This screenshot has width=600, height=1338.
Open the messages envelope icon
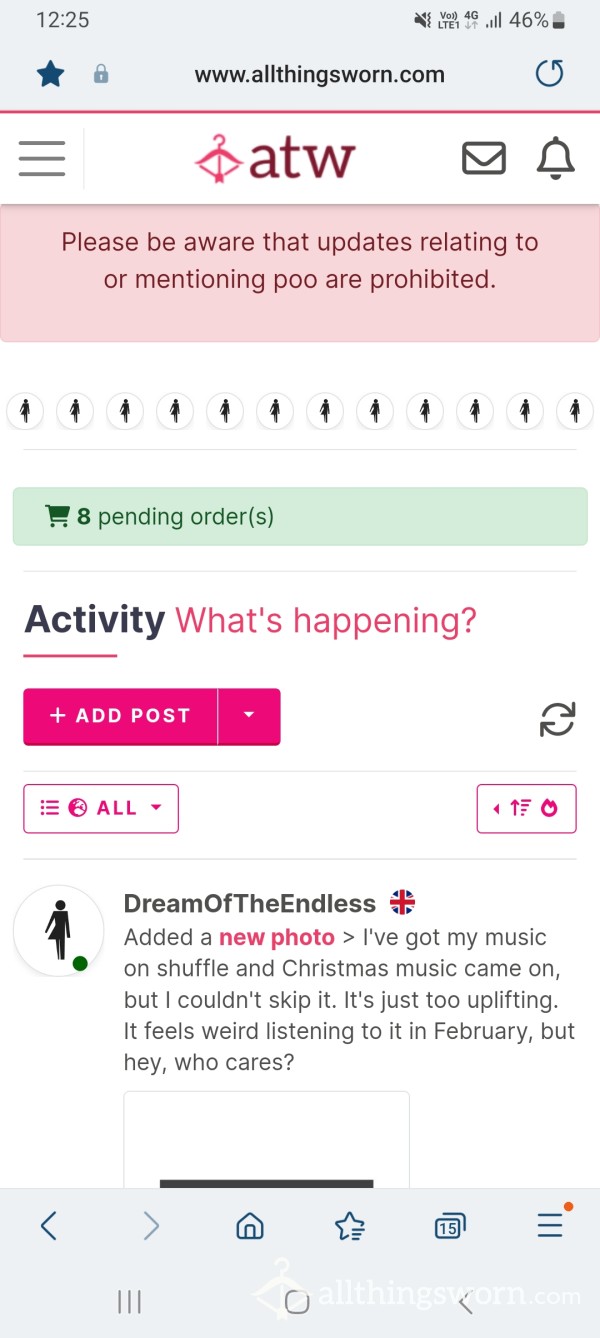(x=483, y=158)
